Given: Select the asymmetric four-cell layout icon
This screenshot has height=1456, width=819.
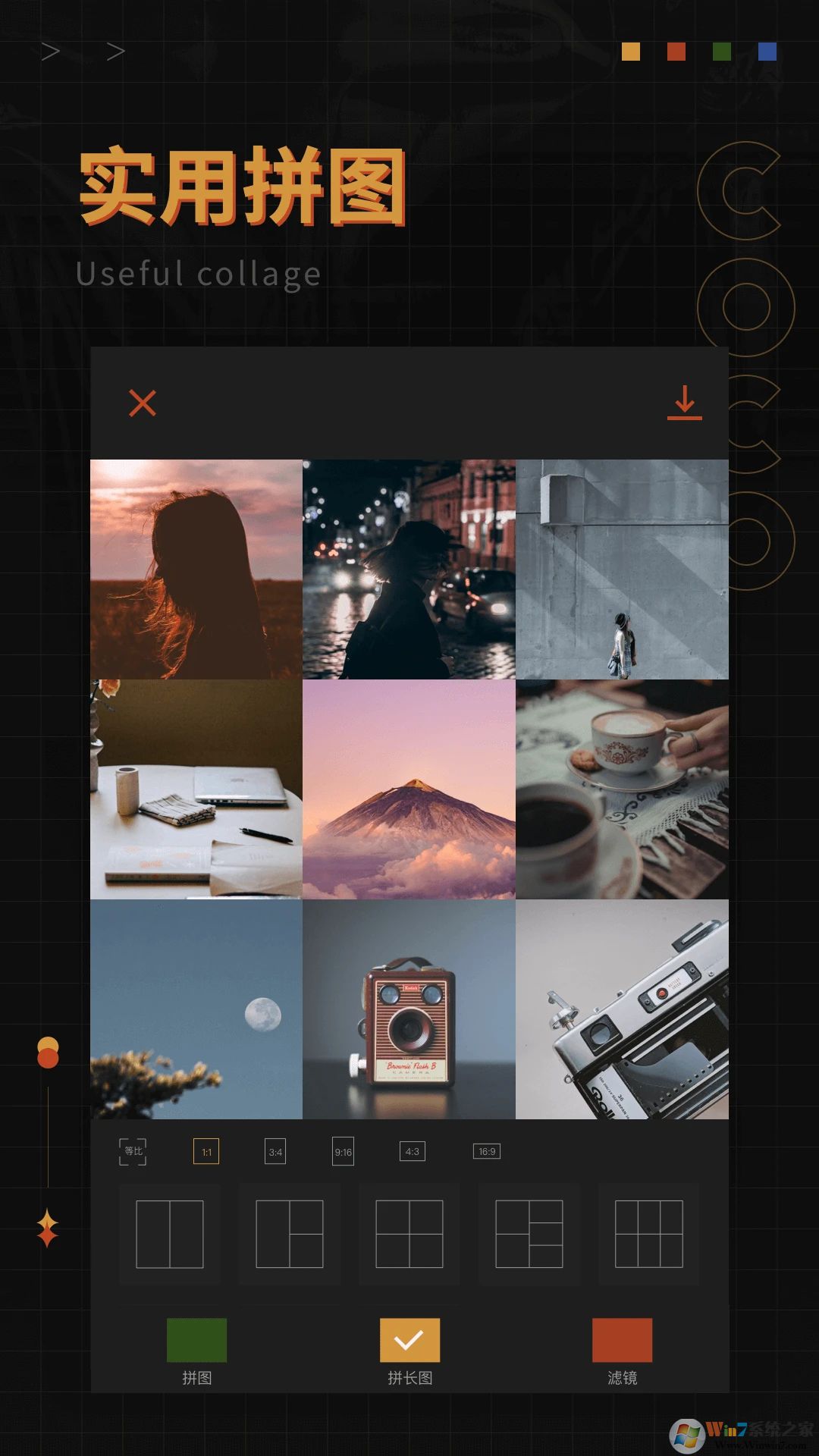Looking at the screenshot, I should pos(529,1234).
